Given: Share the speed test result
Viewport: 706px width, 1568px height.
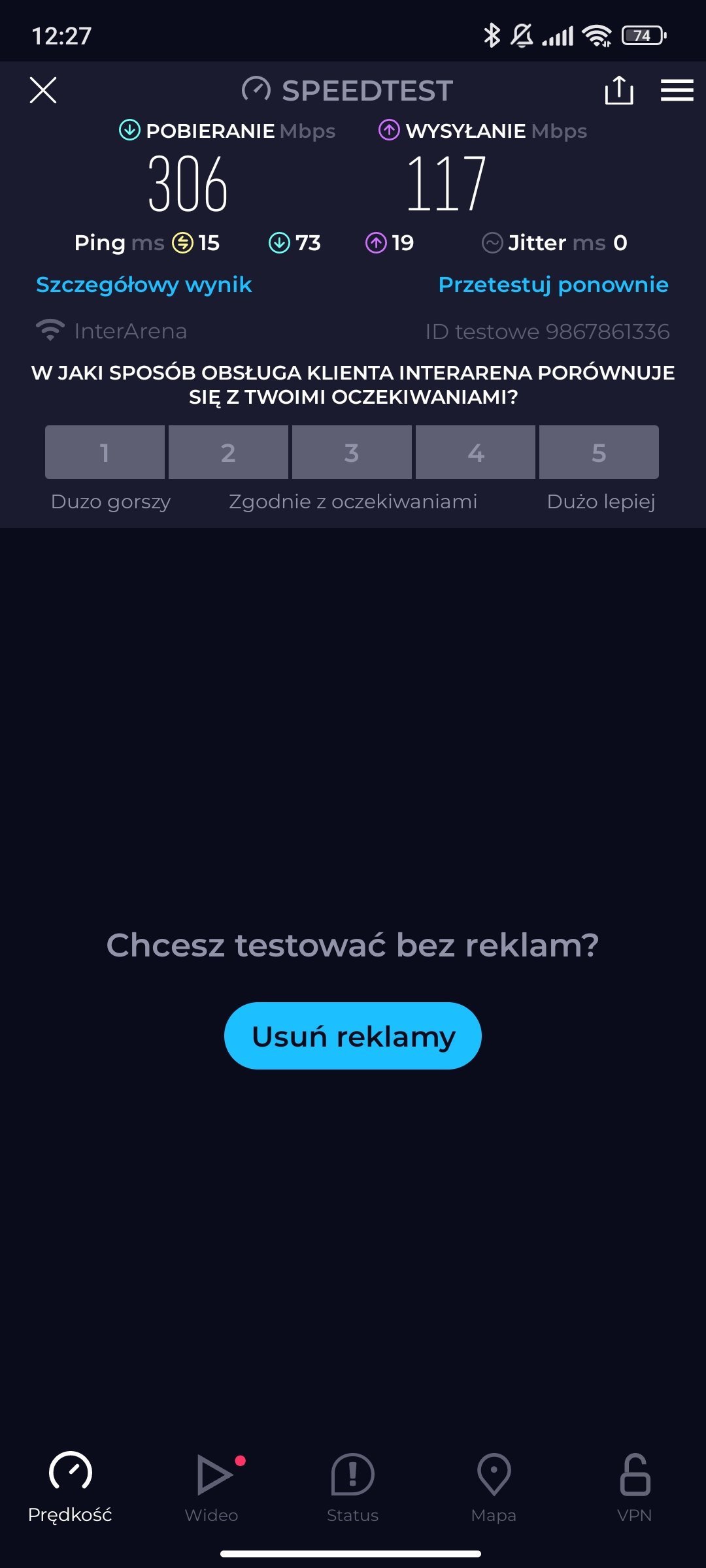Looking at the screenshot, I should click(x=618, y=90).
